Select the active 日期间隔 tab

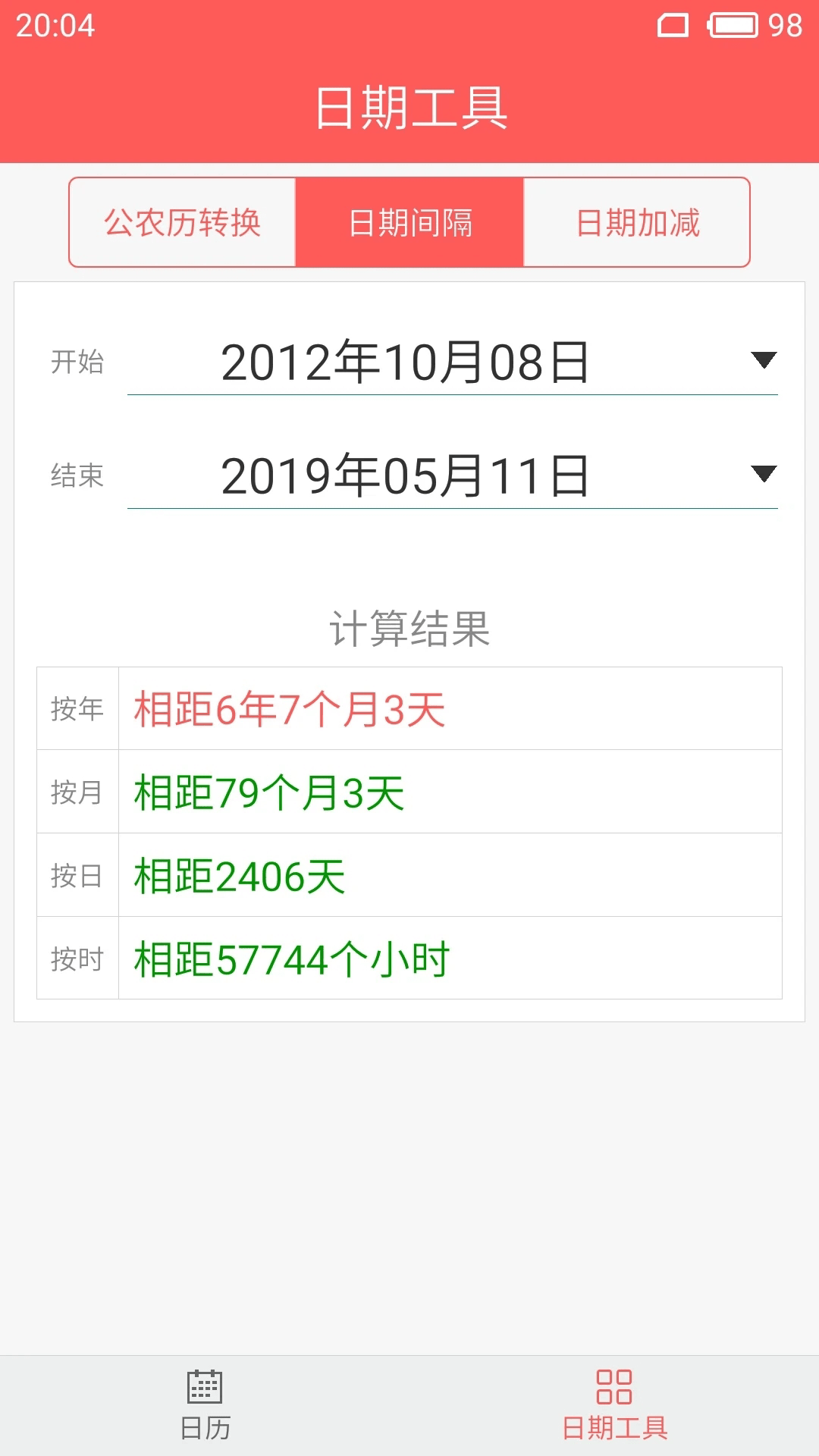click(x=409, y=222)
